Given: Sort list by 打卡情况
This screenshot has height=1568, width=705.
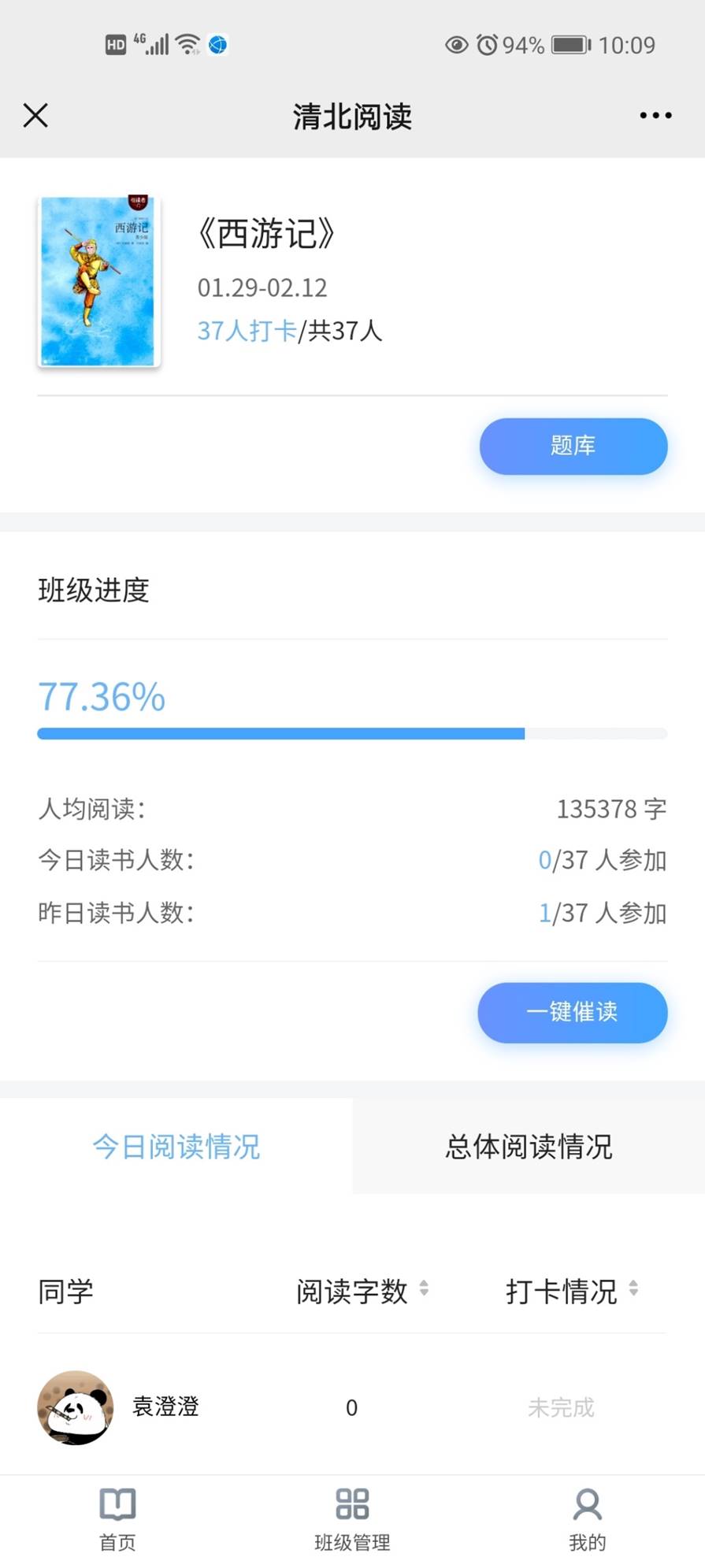Looking at the screenshot, I should click(571, 1291).
